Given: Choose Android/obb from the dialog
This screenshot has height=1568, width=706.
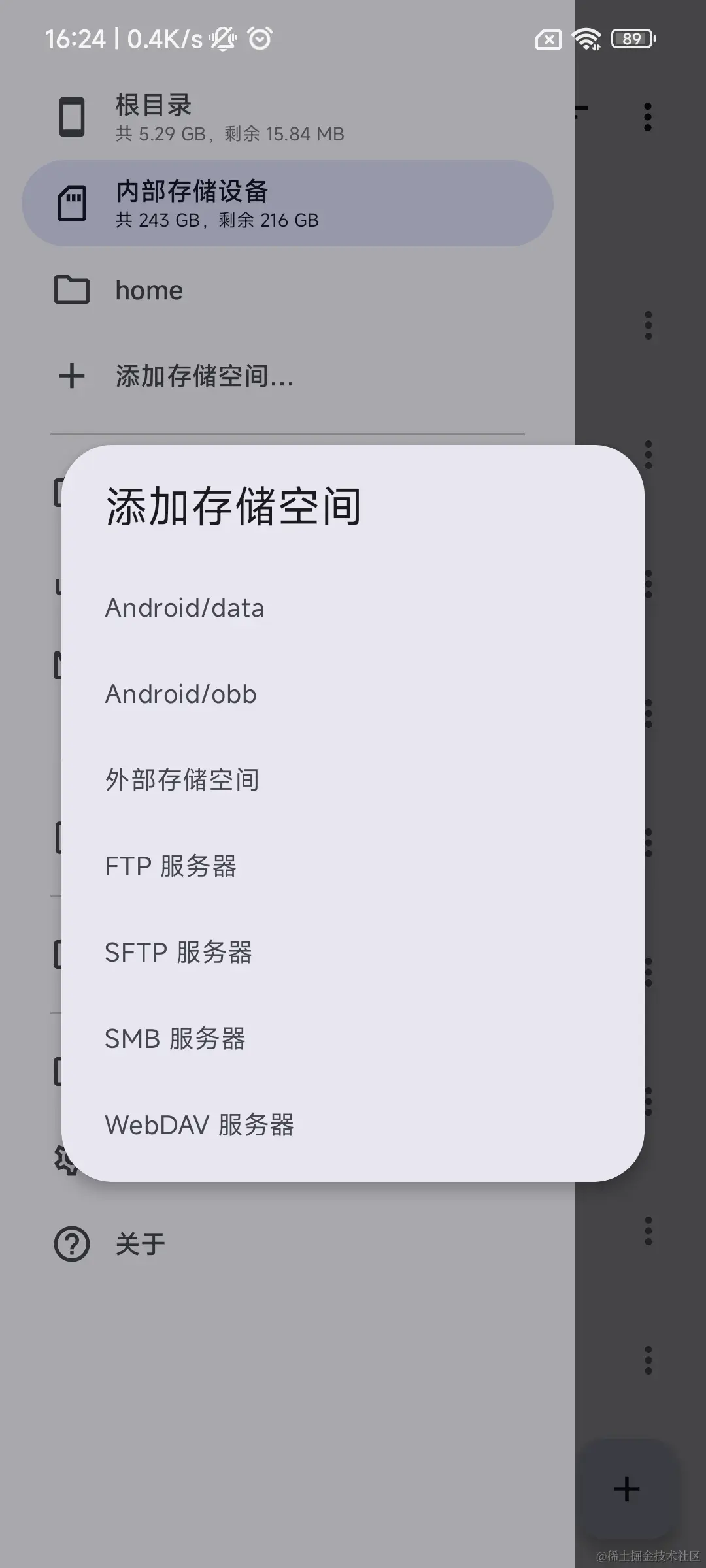Looking at the screenshot, I should point(181,694).
